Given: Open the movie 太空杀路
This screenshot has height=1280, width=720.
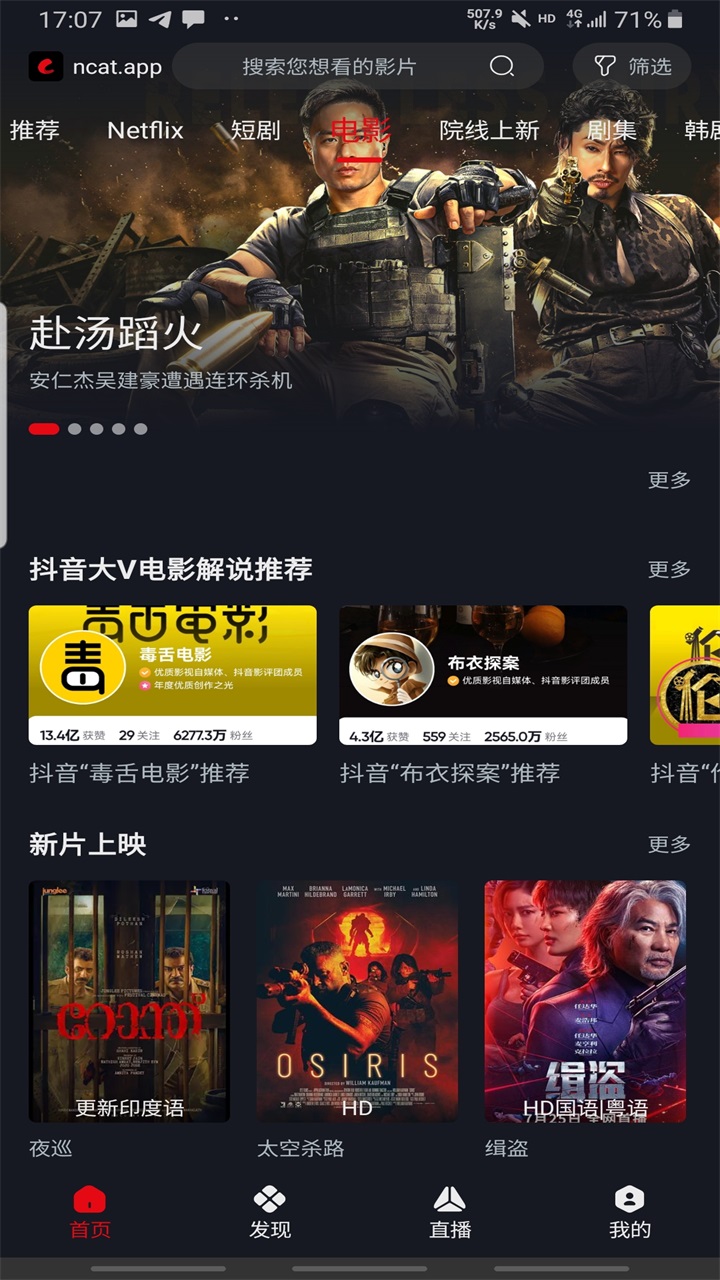Looking at the screenshot, I should 357,1001.
